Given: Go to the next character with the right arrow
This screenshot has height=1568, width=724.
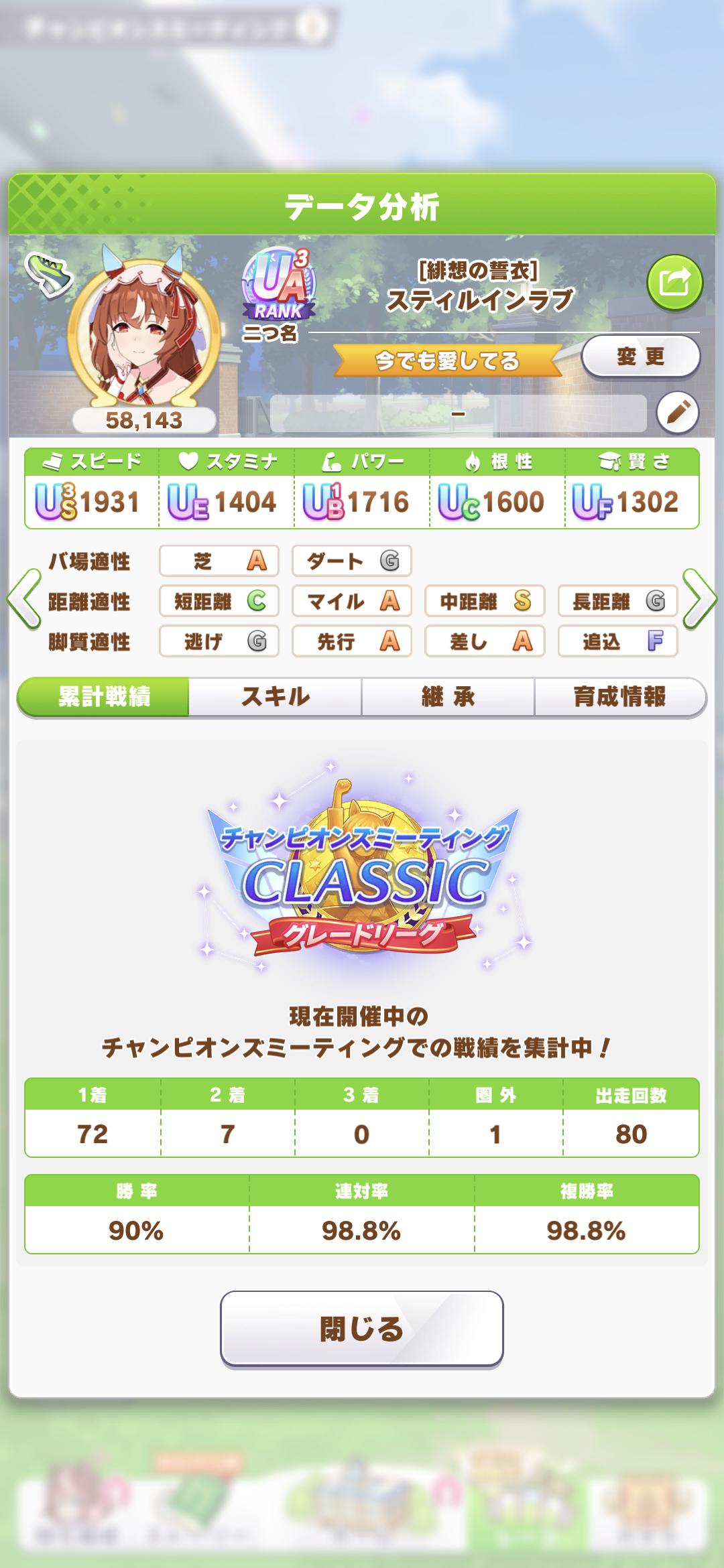Looking at the screenshot, I should point(700,598).
